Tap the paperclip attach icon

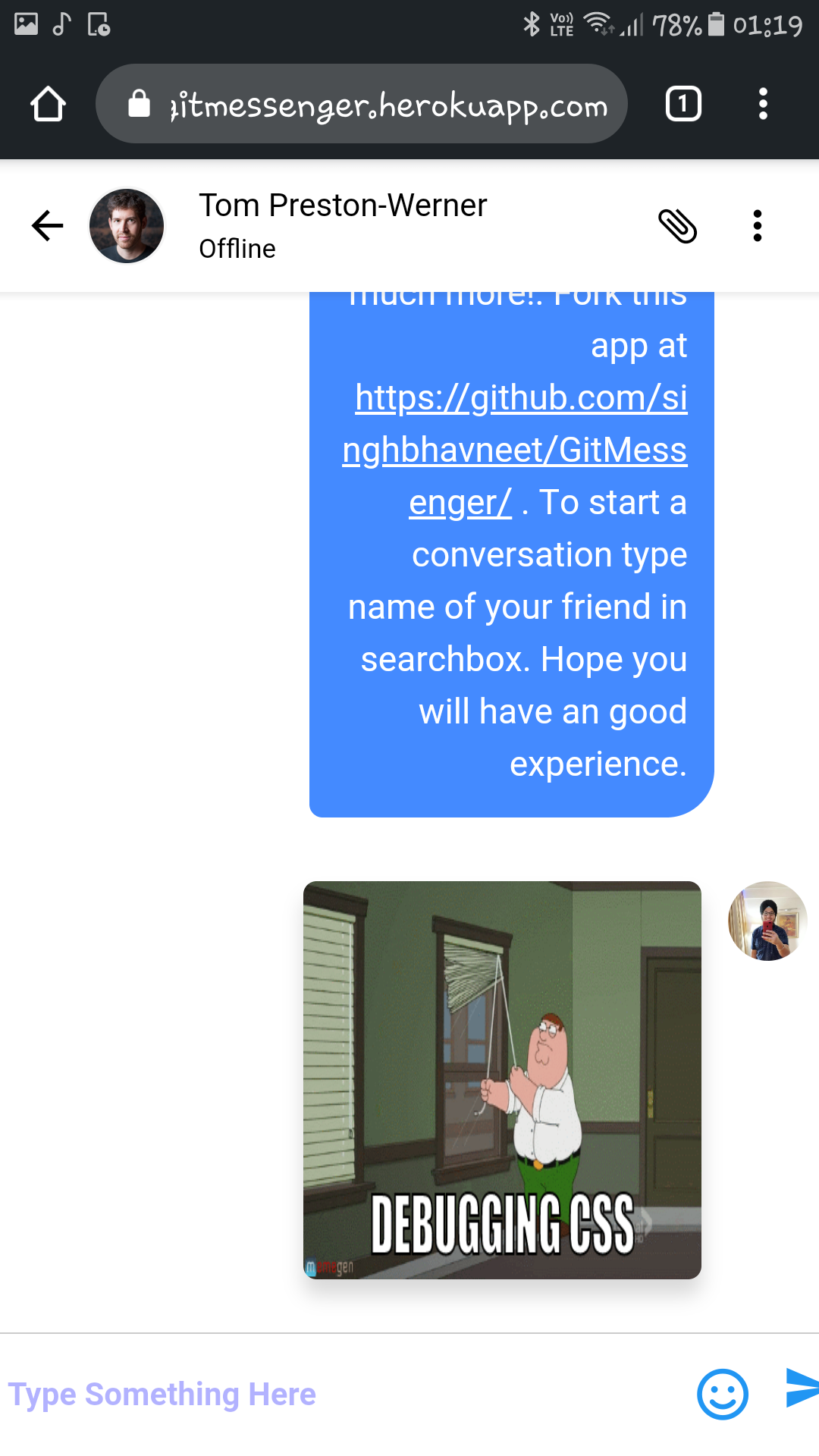(677, 226)
